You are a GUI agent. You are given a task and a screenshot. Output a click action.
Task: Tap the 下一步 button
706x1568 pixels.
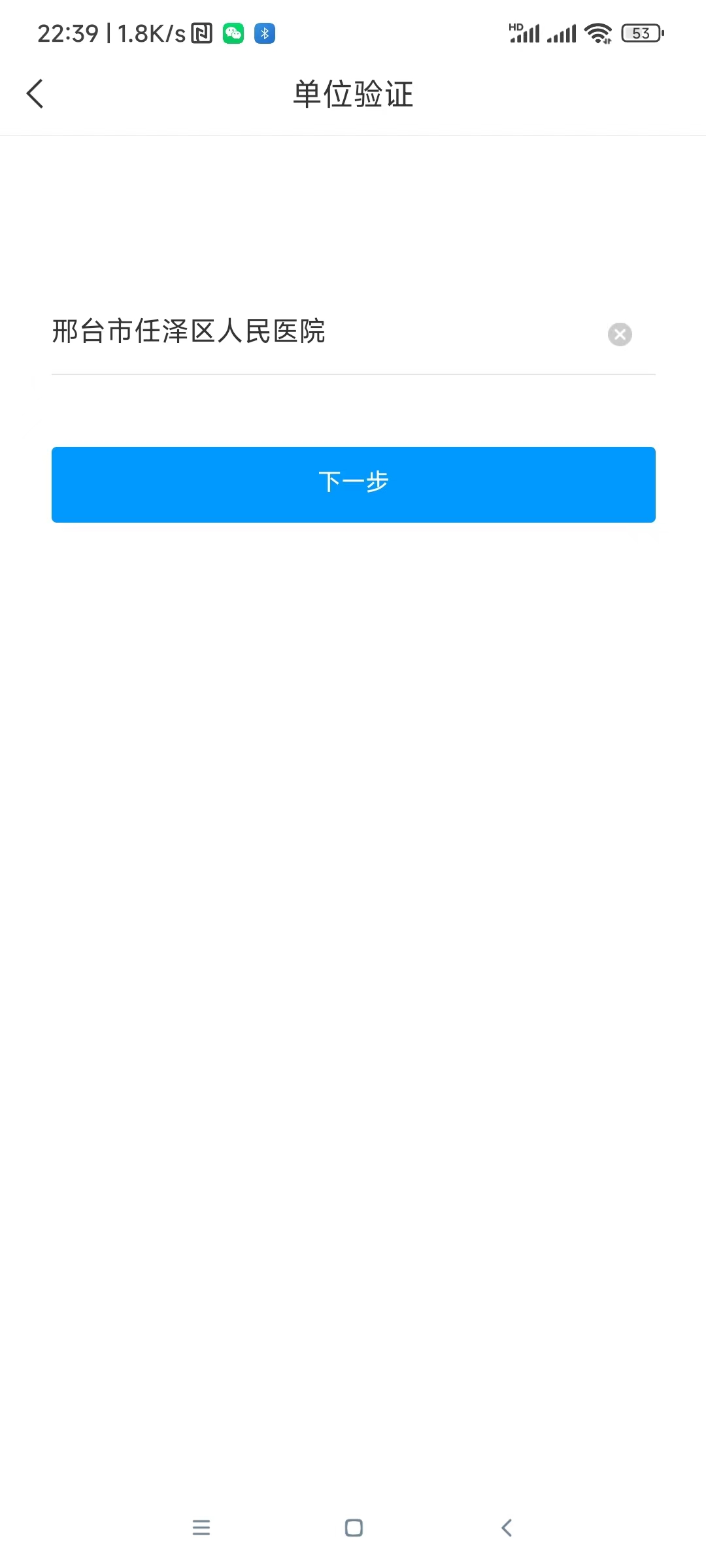[353, 484]
